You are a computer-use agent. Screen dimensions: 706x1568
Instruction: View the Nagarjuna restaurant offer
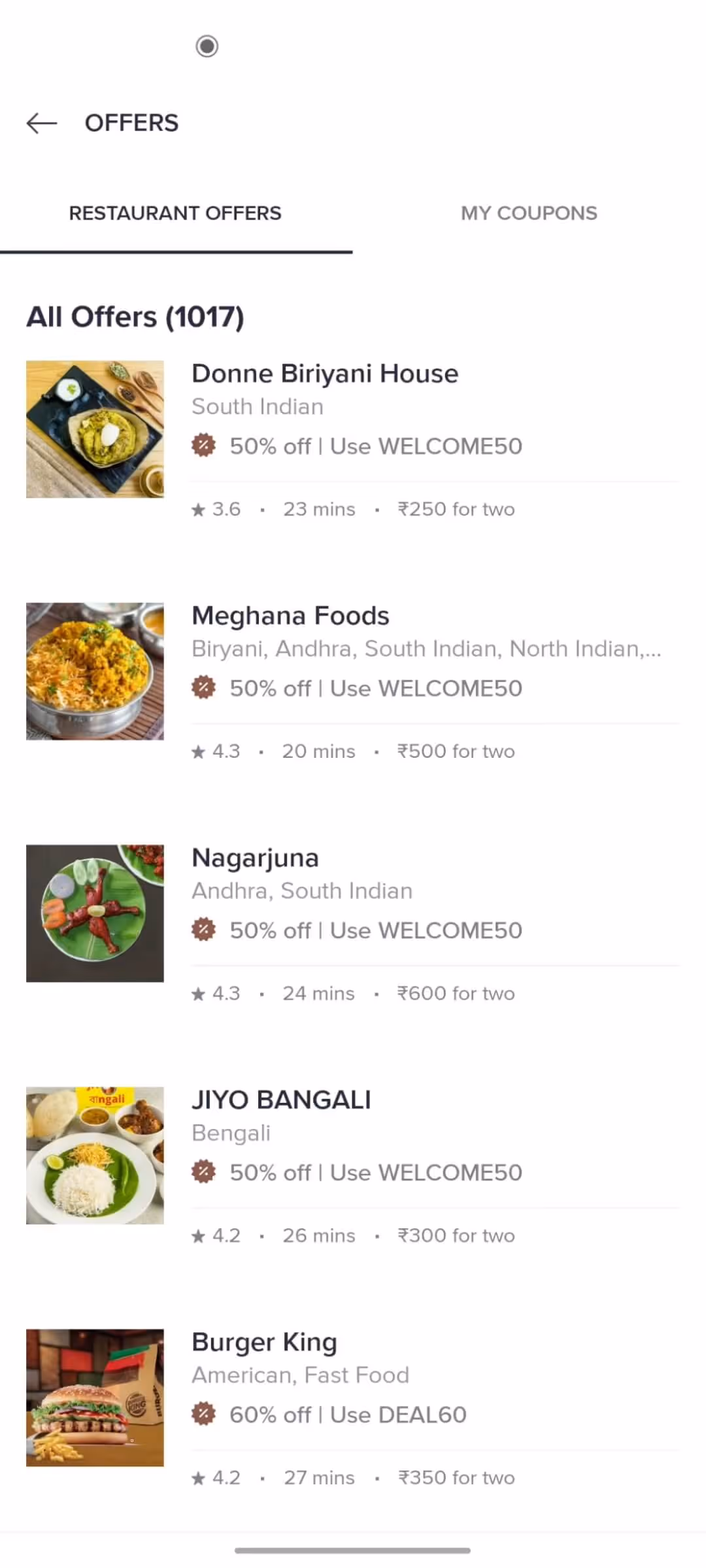[353, 921]
